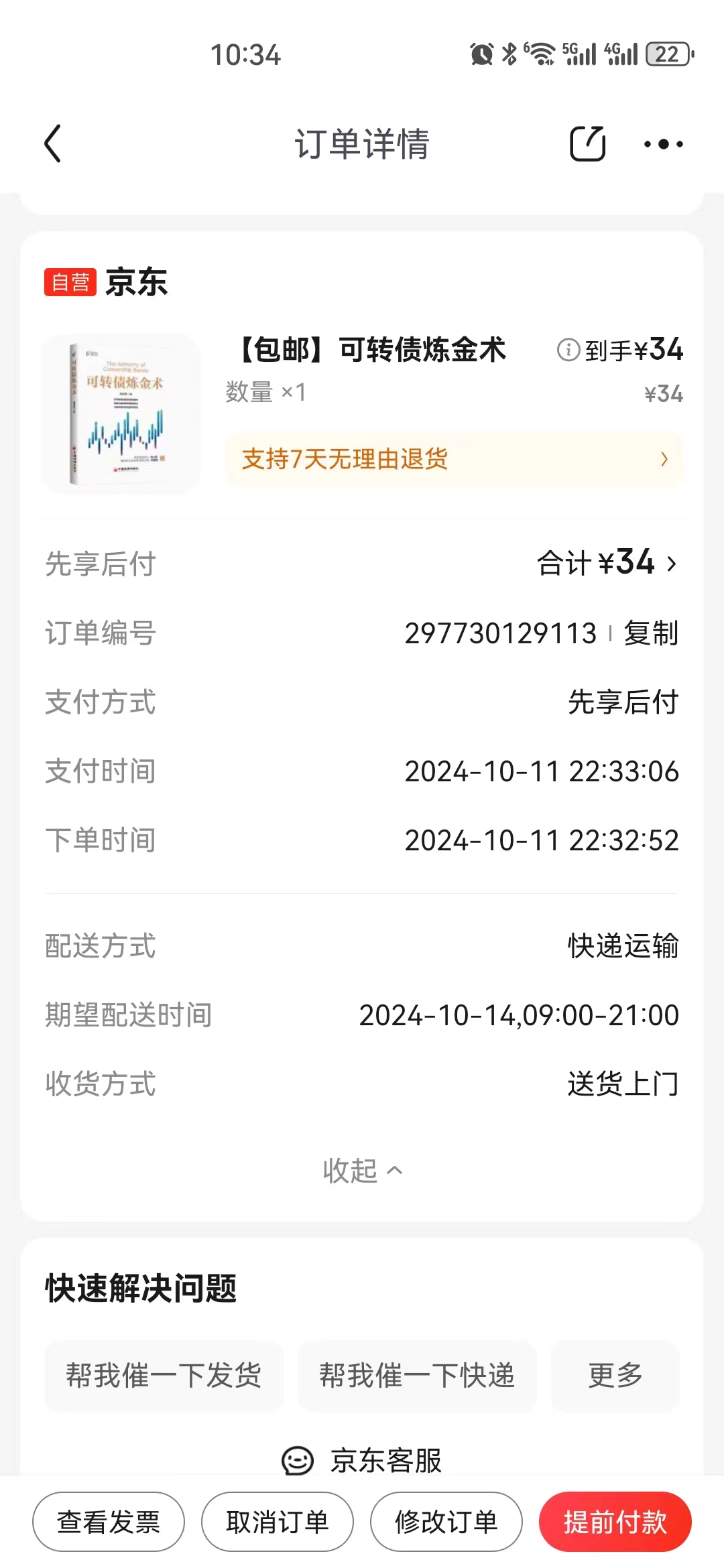Screen dimensions: 724x1568
Task: Choose 帮我催一下快递 quick question
Action: [x=416, y=1376]
